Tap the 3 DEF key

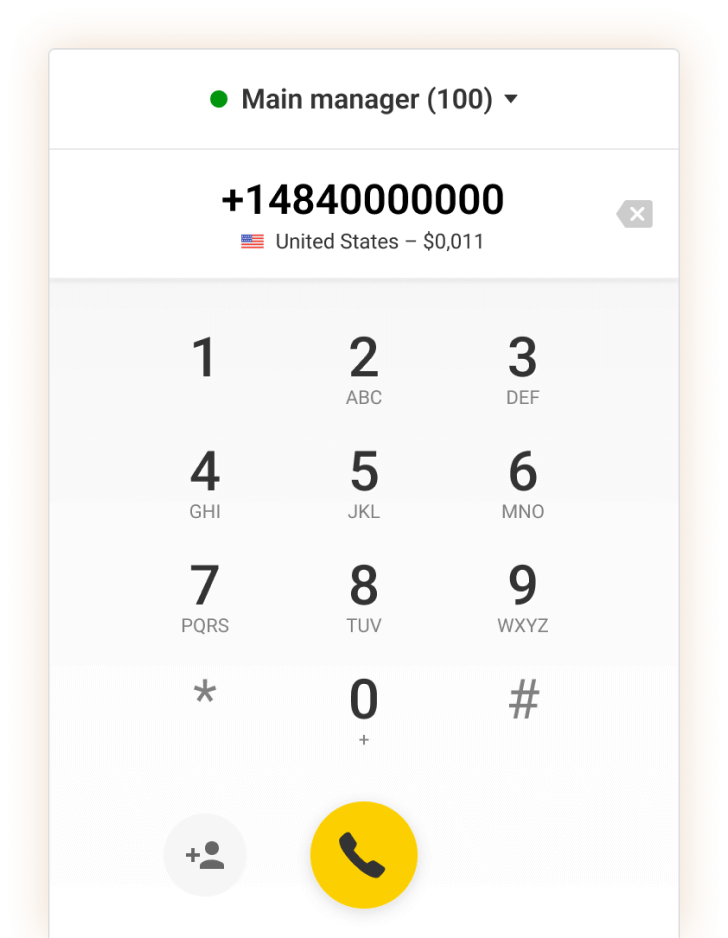pyautogui.click(x=522, y=369)
